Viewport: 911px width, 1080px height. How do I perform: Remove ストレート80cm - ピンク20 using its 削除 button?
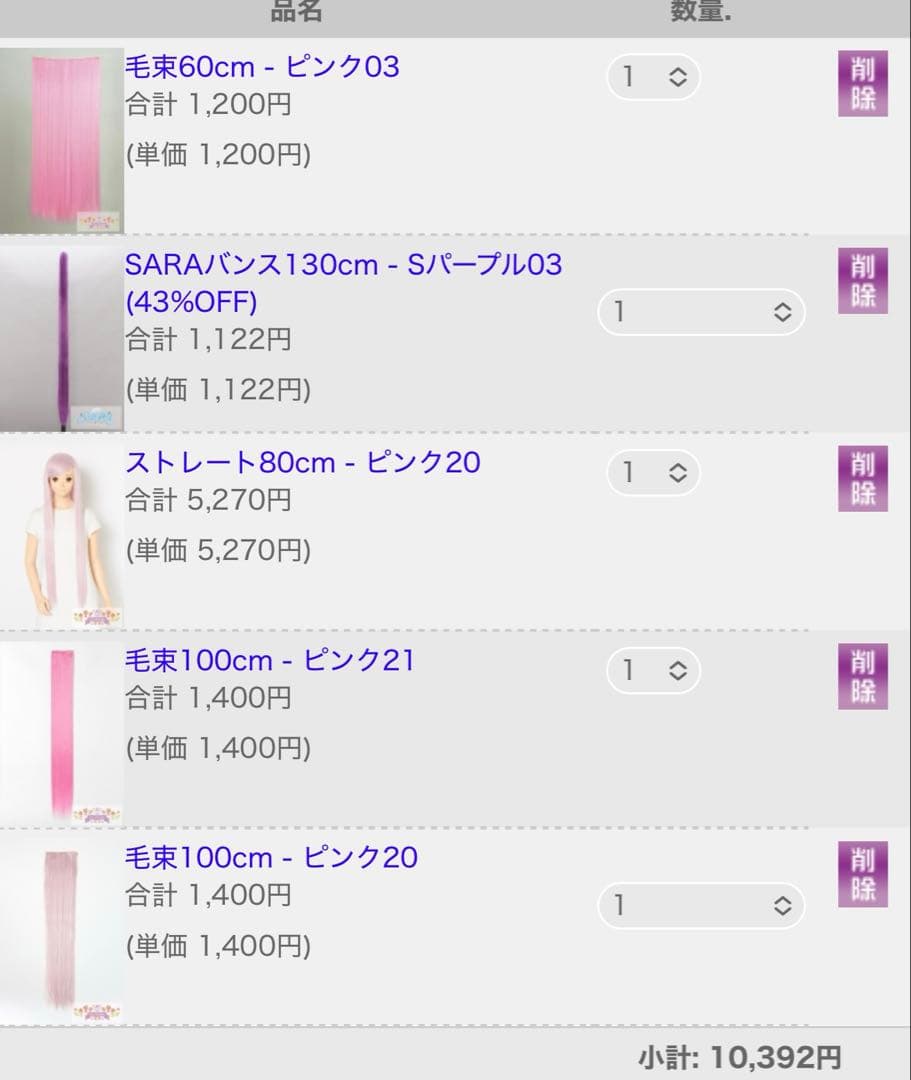click(862, 480)
